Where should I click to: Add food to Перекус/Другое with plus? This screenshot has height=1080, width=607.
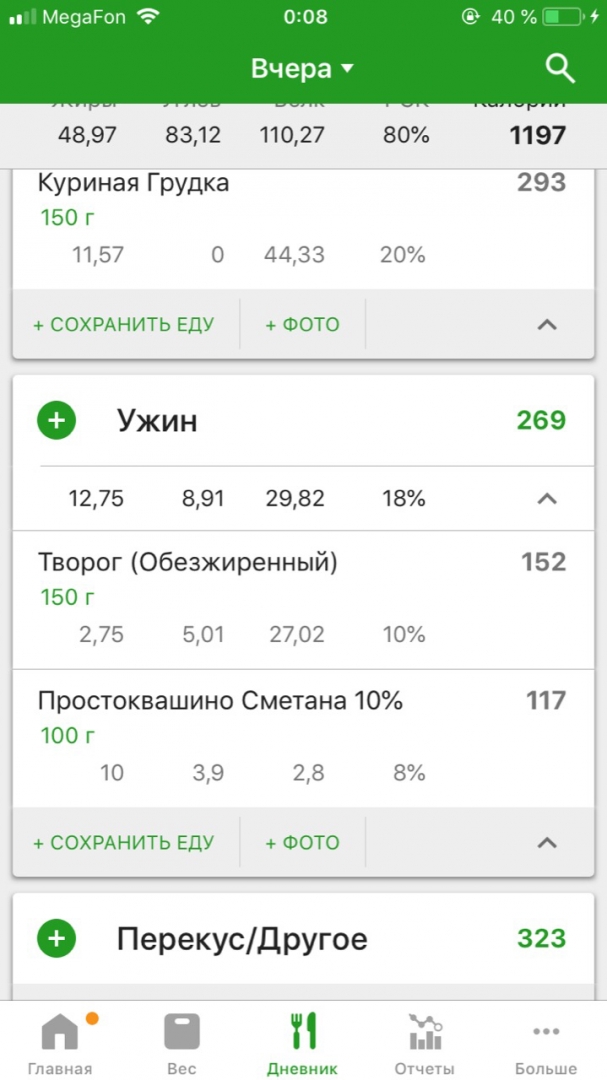(x=57, y=939)
